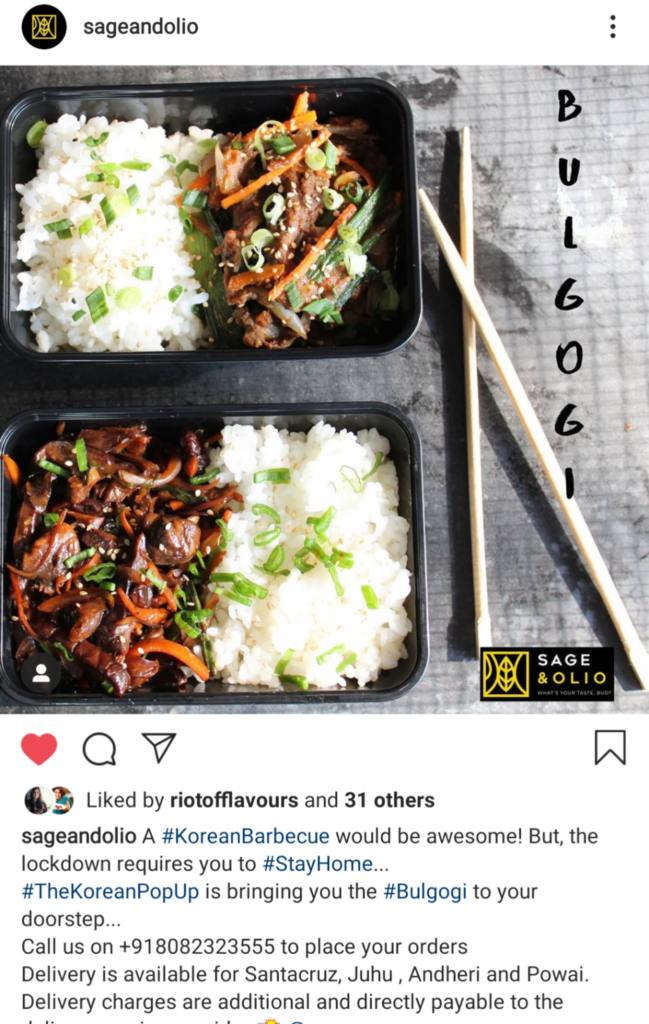Open sageandolio's profile avatar
The width and height of the screenshot is (649, 1024).
pos(43,27)
